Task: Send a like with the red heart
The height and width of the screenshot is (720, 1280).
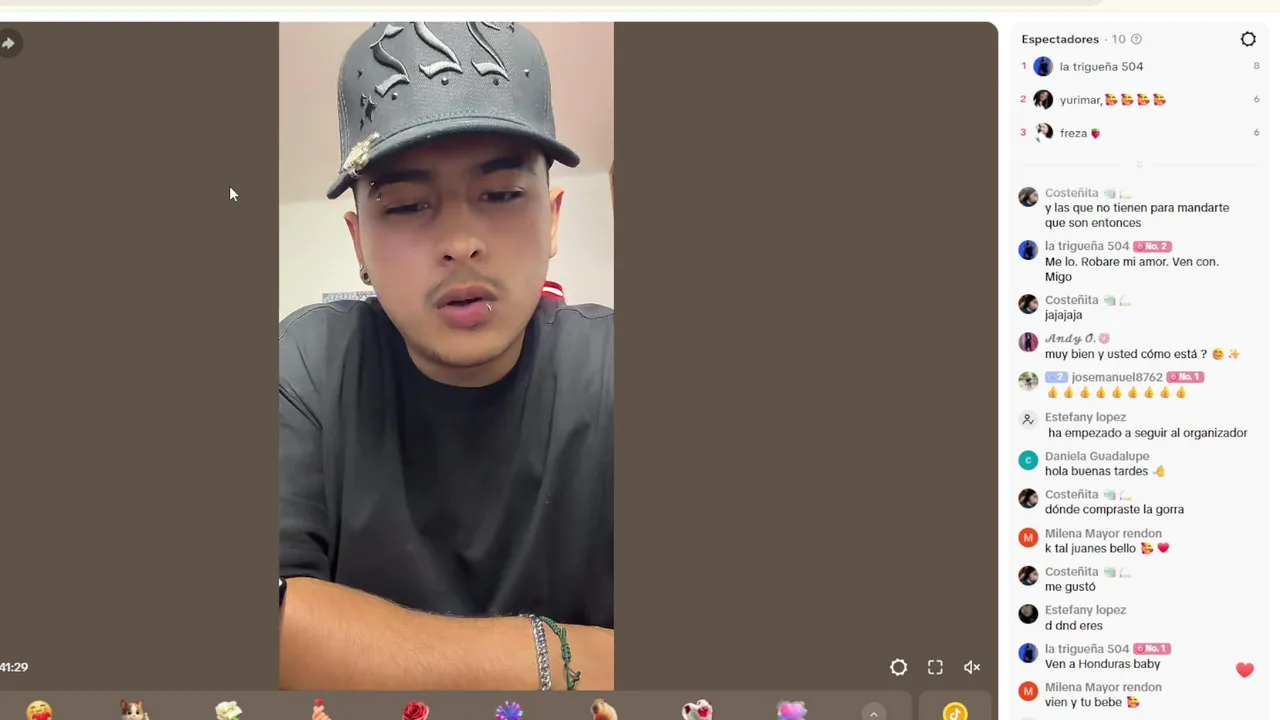Action: [1244, 670]
